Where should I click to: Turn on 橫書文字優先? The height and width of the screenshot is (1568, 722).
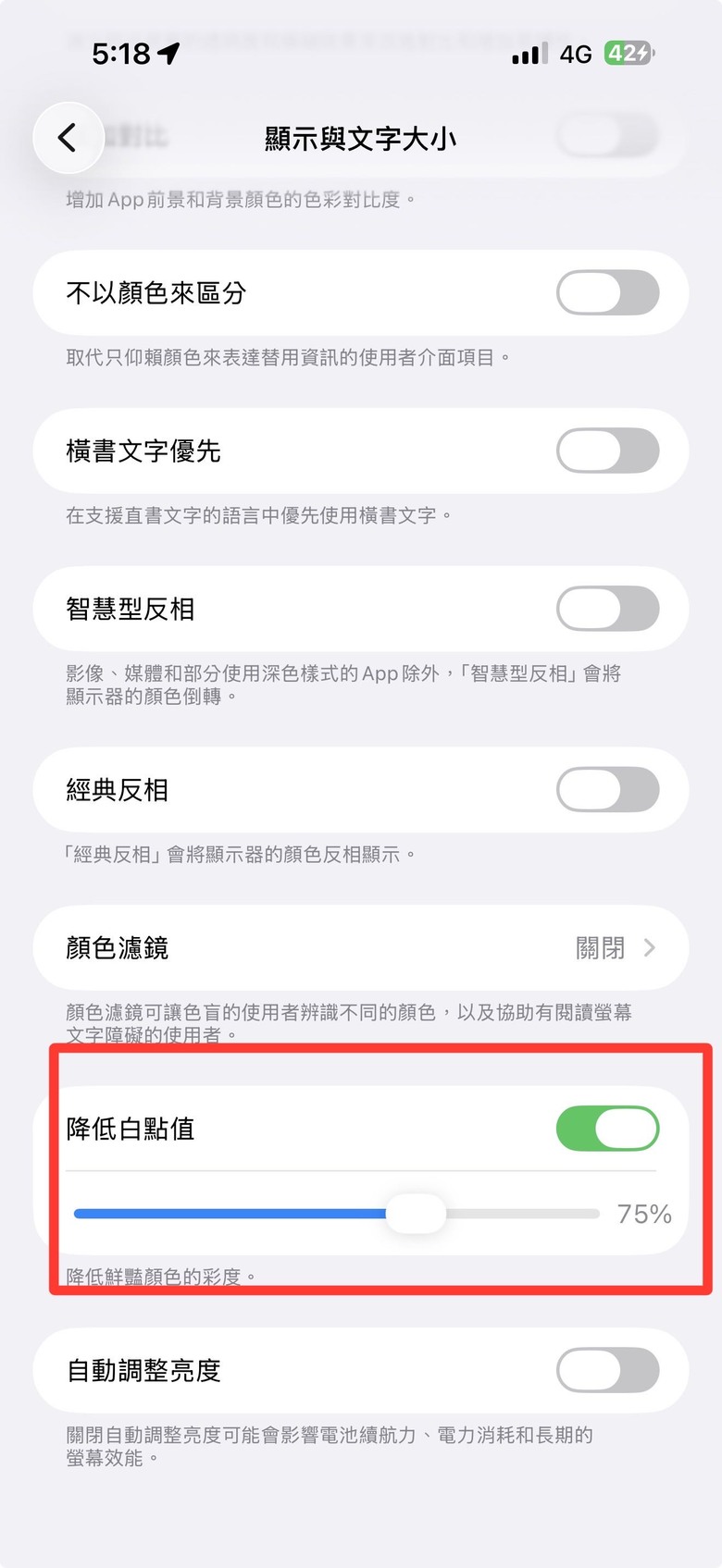pyautogui.click(x=607, y=451)
